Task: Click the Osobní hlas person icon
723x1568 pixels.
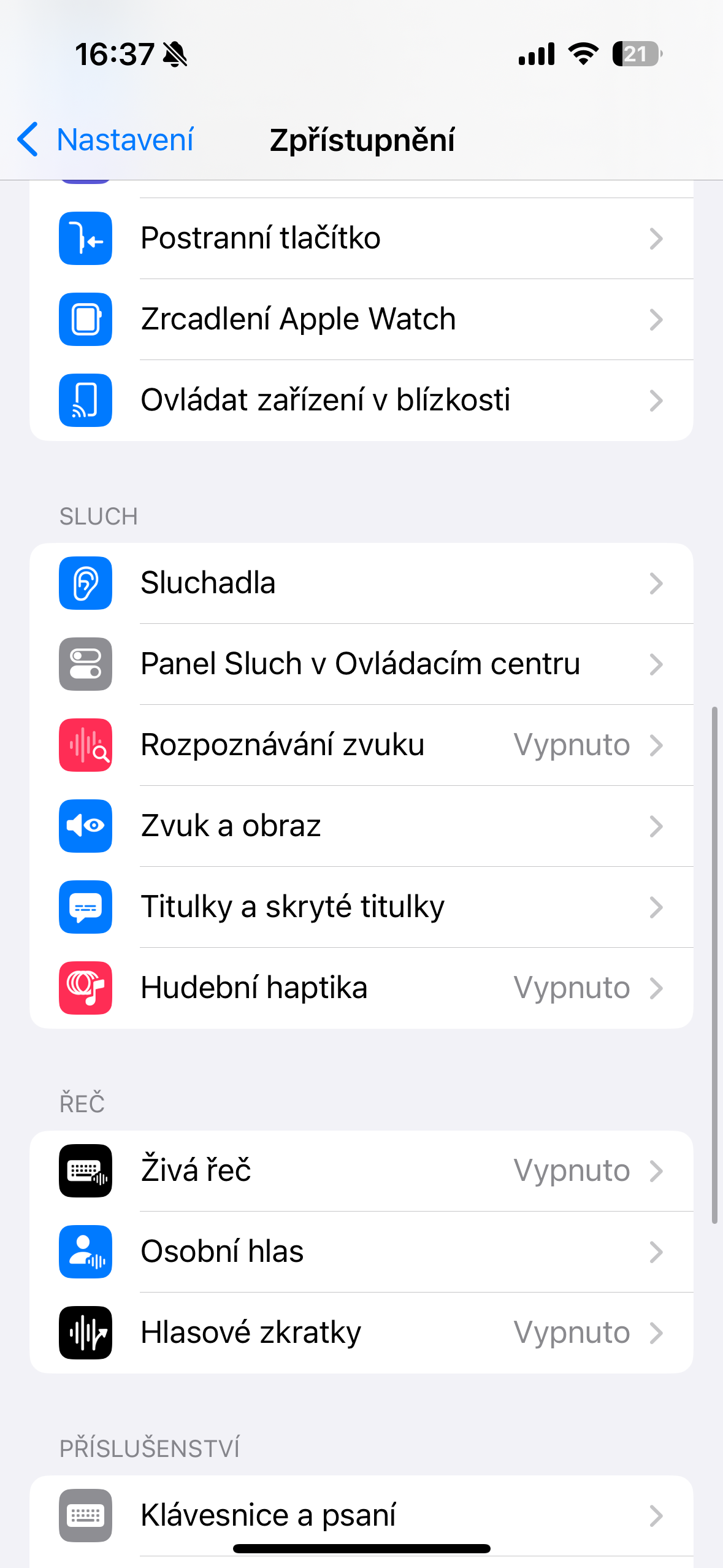Action: 85,1251
